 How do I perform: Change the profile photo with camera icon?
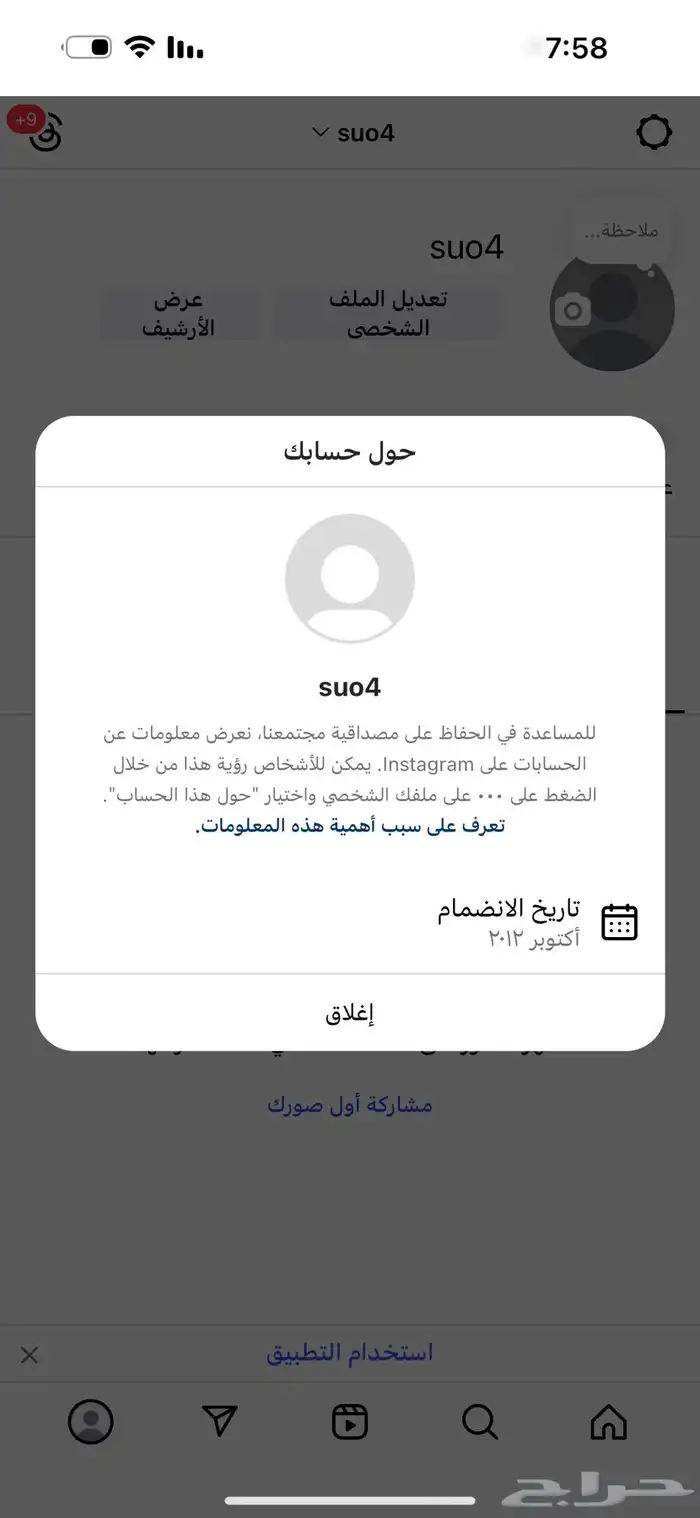click(x=573, y=310)
